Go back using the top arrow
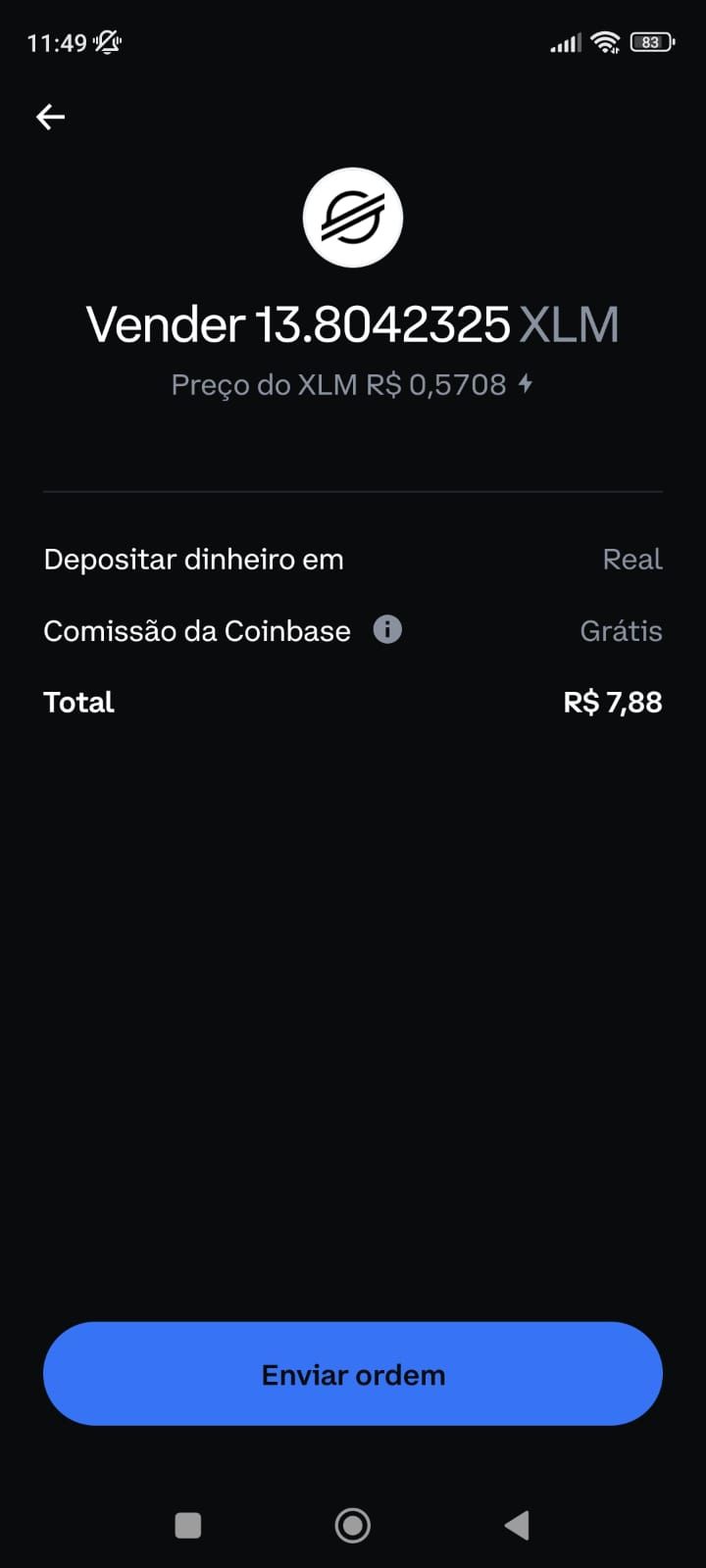The width and height of the screenshot is (706, 1568). click(51, 118)
